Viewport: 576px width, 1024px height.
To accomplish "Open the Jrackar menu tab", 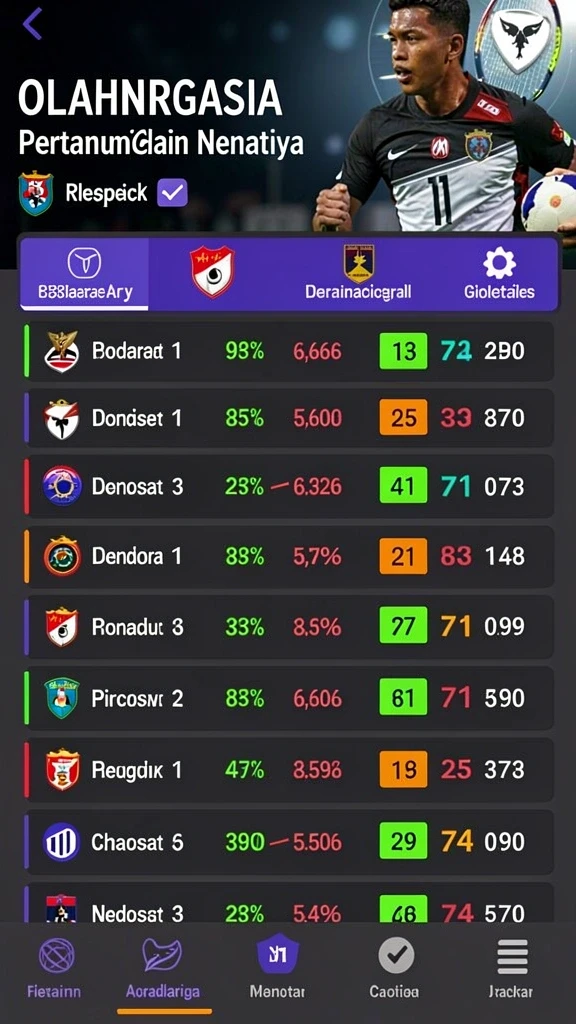I will coord(511,970).
